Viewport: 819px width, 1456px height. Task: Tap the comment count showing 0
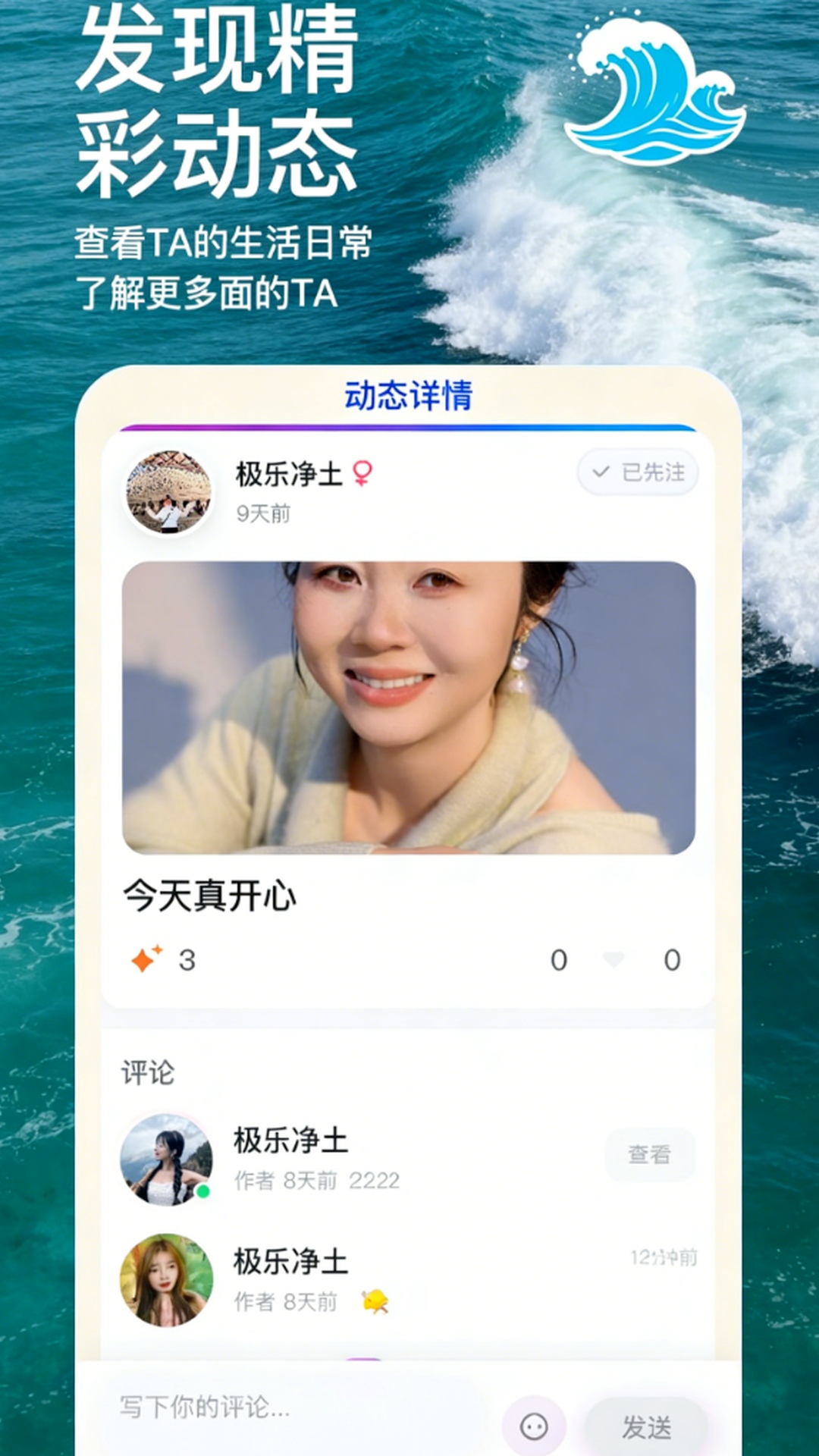561,959
